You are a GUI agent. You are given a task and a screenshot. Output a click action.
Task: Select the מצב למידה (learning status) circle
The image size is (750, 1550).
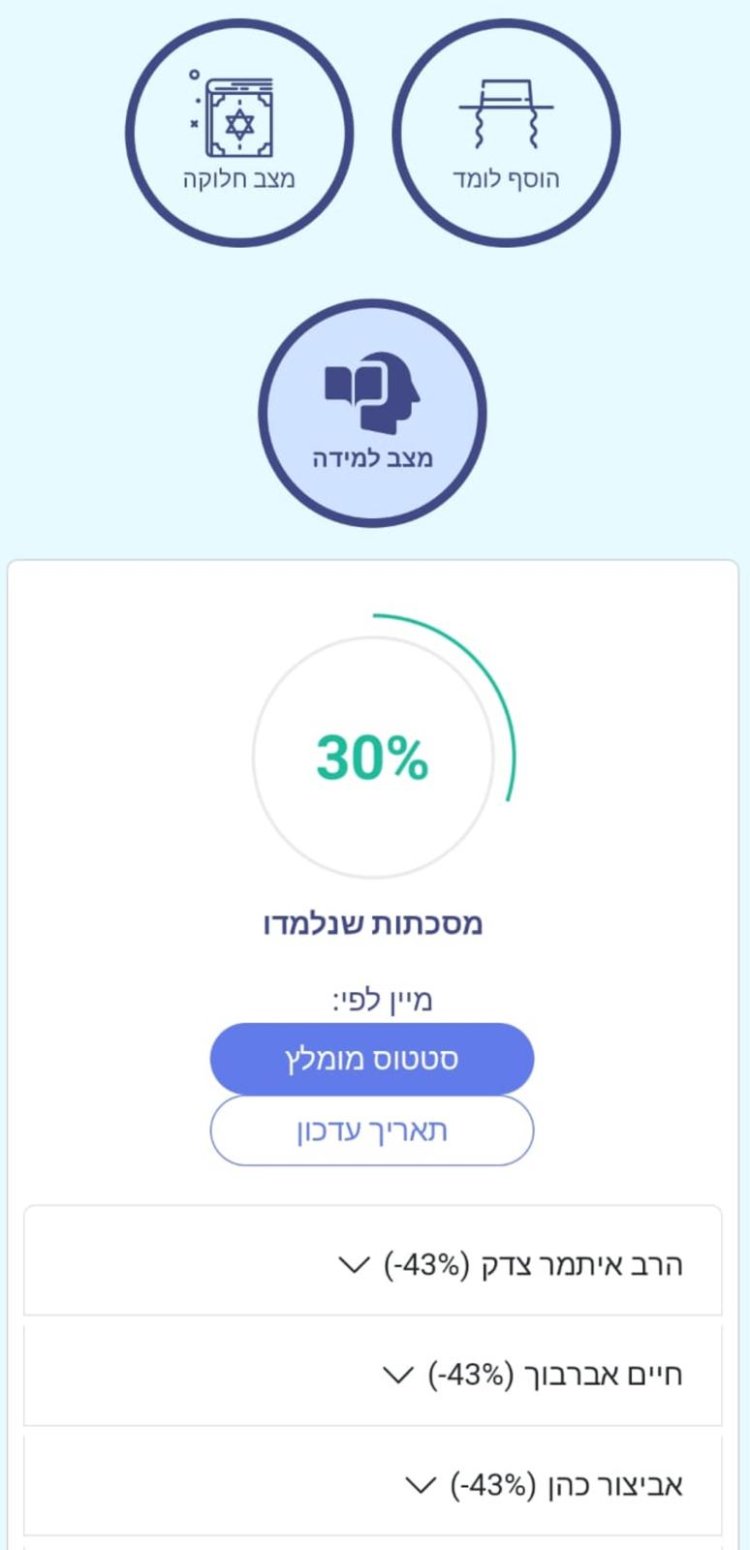pyautogui.click(x=372, y=414)
